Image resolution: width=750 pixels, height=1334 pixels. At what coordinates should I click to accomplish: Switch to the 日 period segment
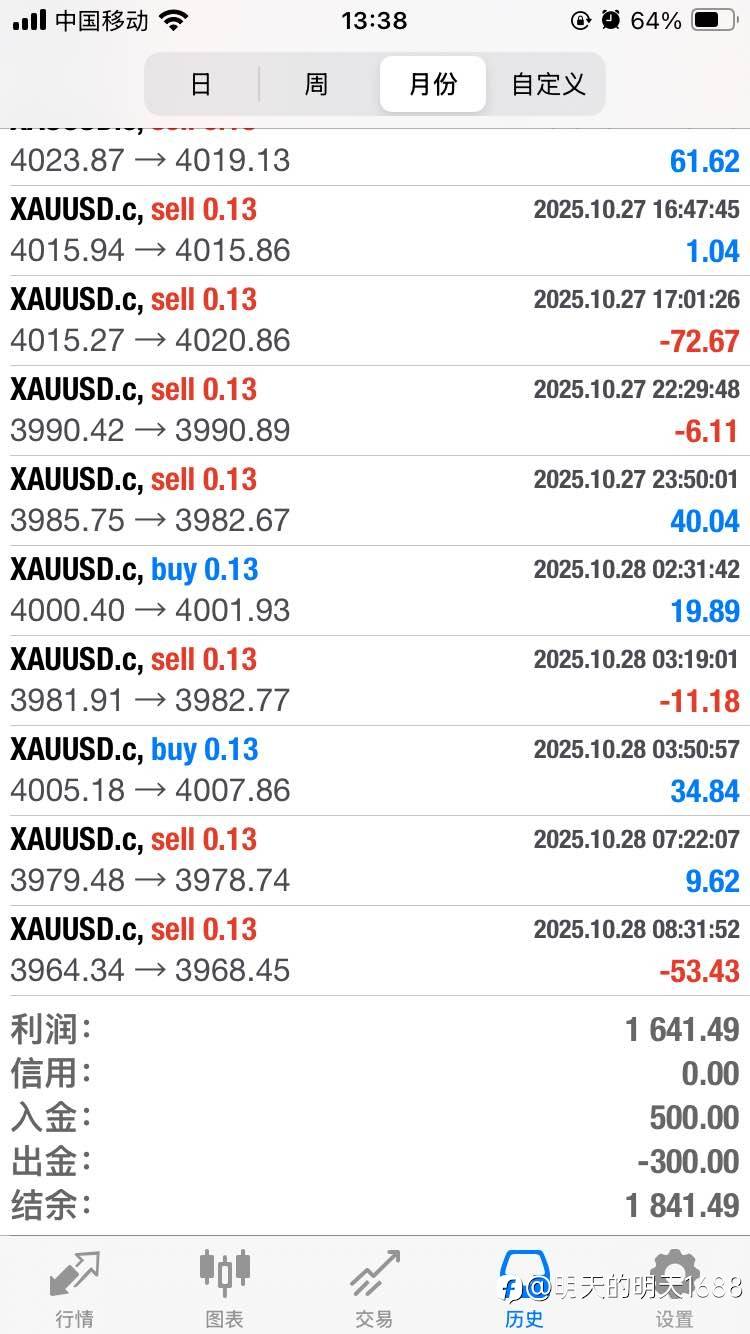click(201, 84)
